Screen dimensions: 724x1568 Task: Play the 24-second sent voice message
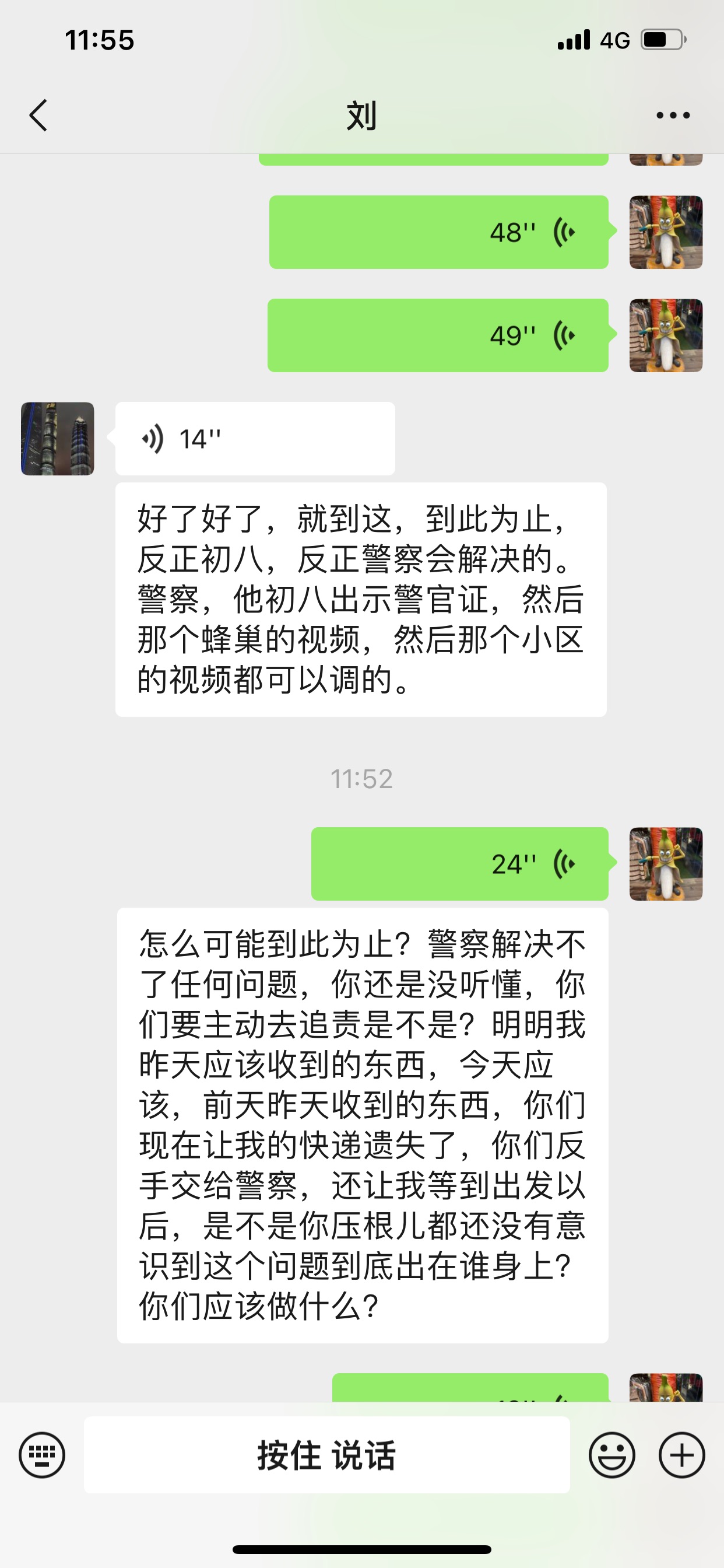tap(459, 864)
